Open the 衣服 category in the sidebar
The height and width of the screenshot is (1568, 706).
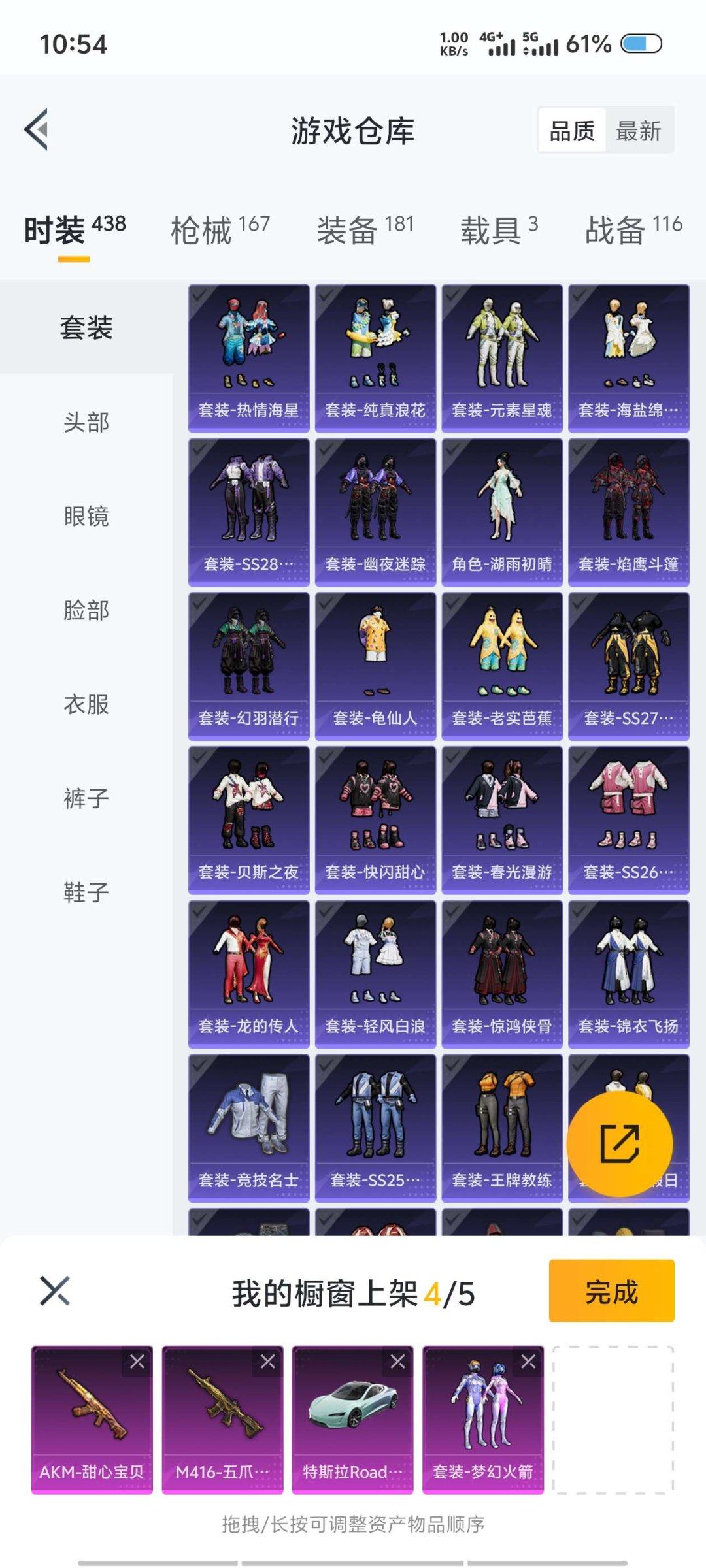pos(86,704)
